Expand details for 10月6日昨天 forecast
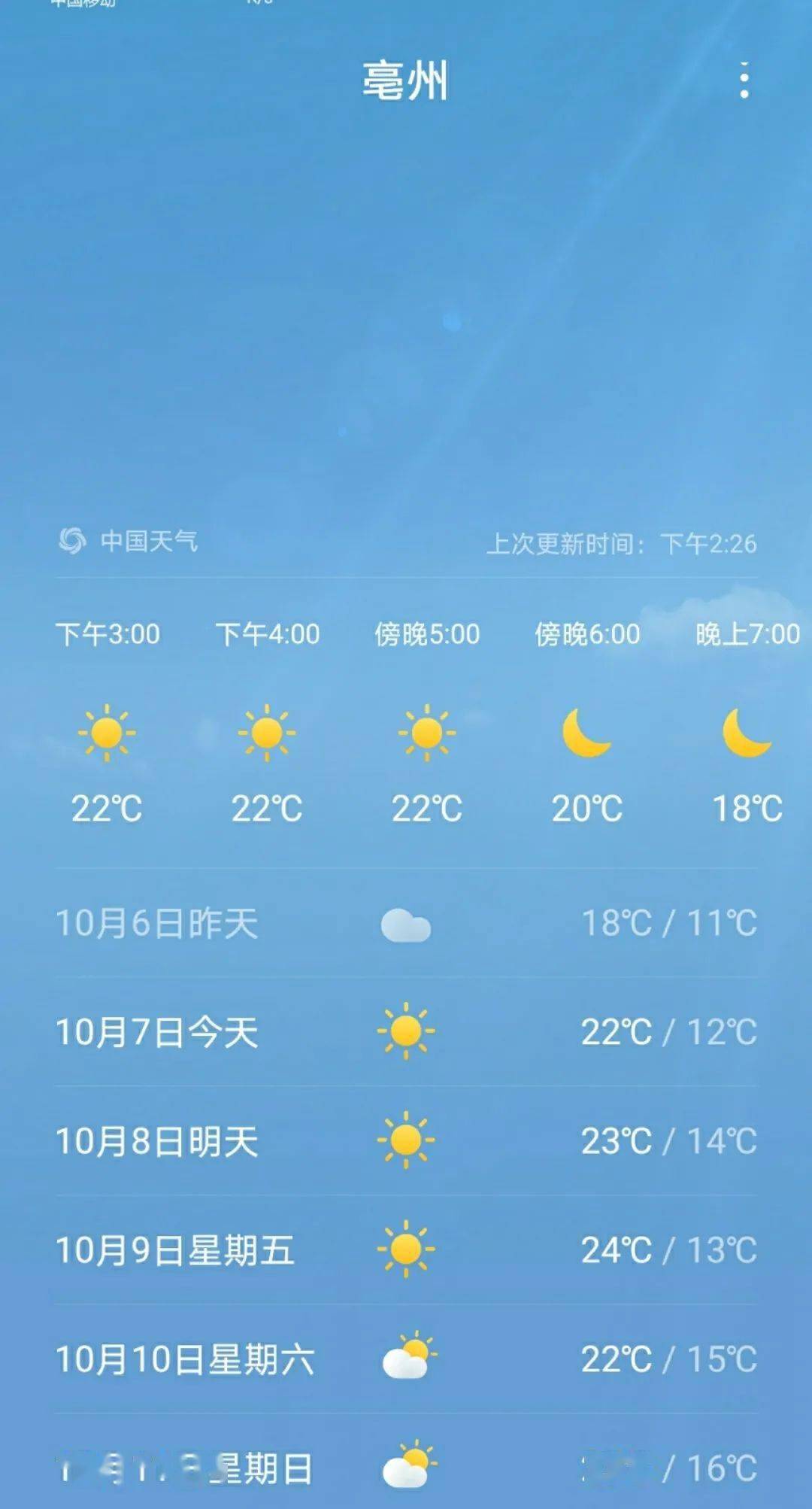The image size is (812, 1509). [406, 923]
